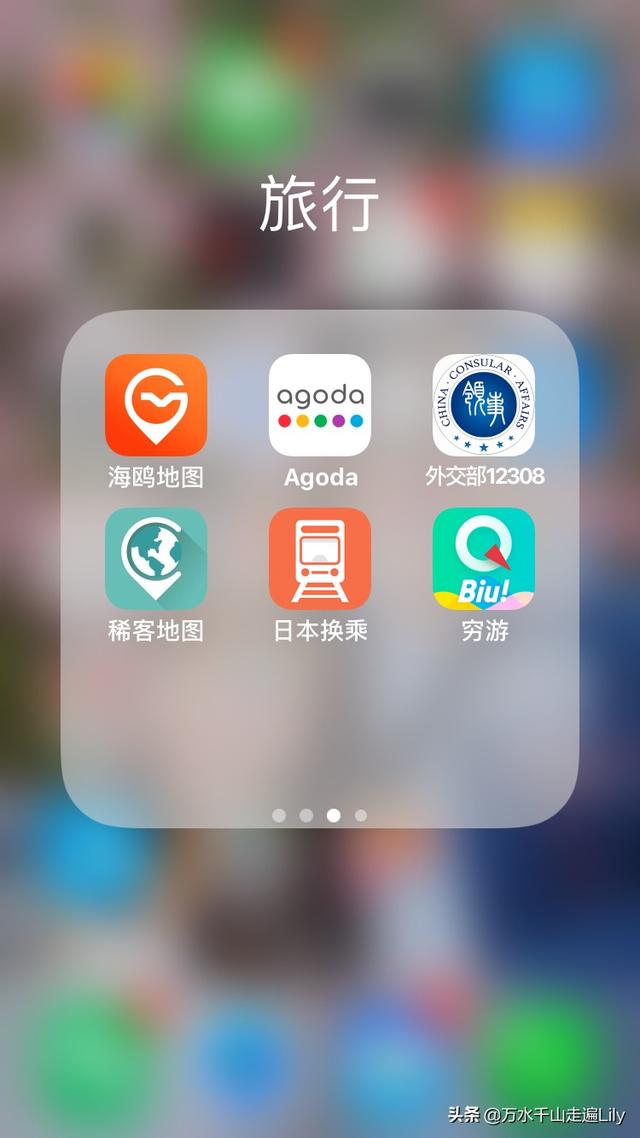Viewport: 640px width, 1138px height.
Task: Open the 外交部12308 app
Action: (484, 405)
